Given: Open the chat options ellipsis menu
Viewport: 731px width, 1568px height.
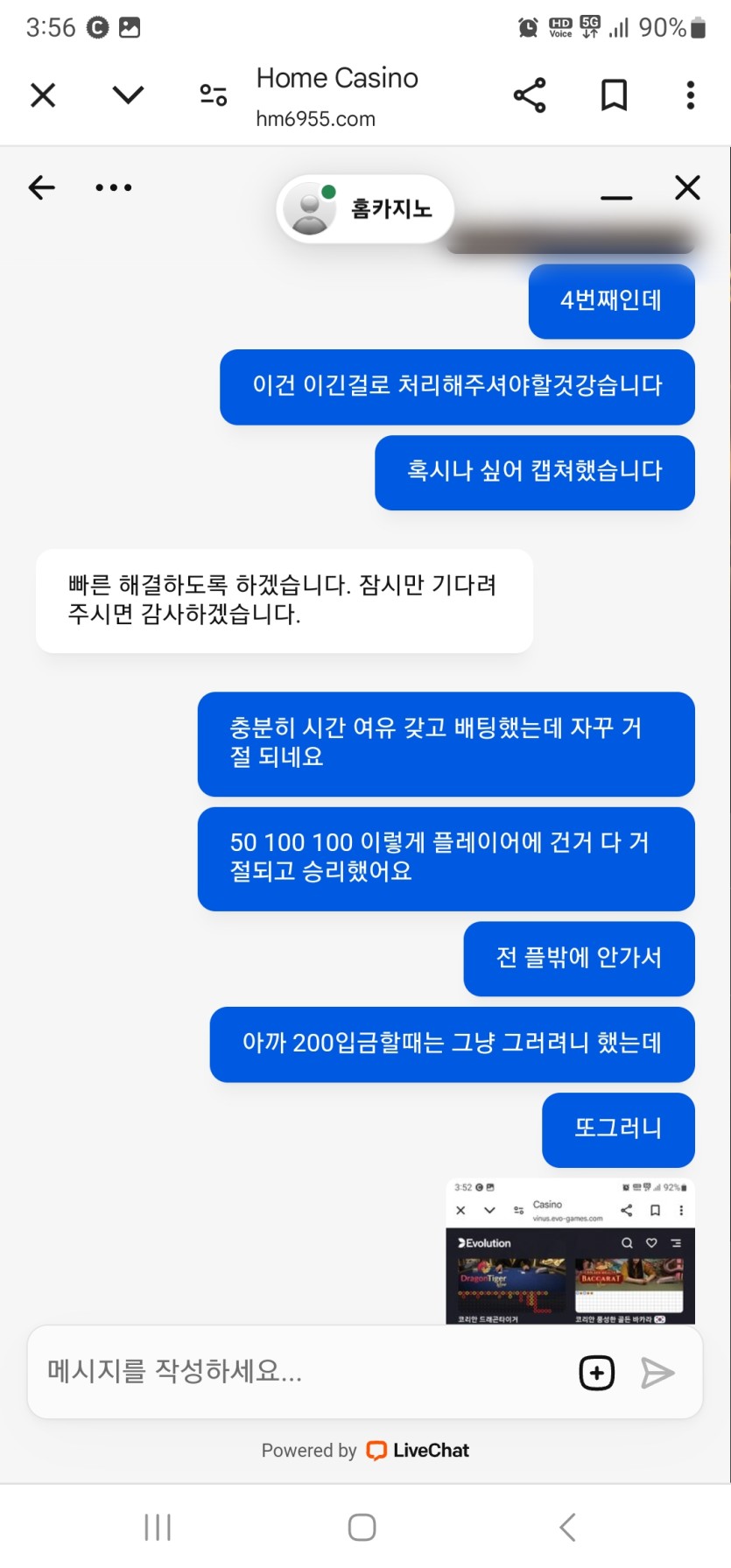Looking at the screenshot, I should coord(114,187).
